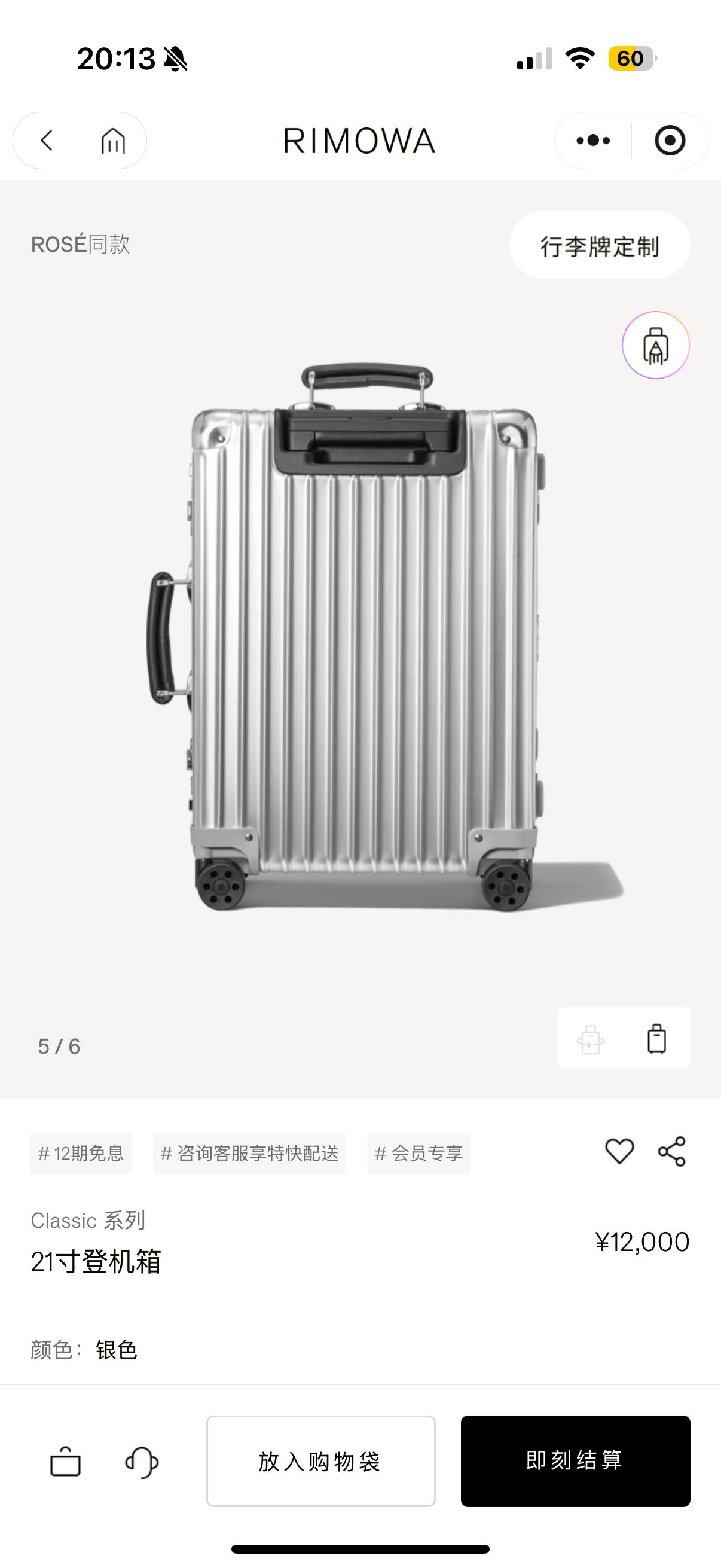Open the three-dot more options menu
This screenshot has width=721, height=1568.
[592, 141]
